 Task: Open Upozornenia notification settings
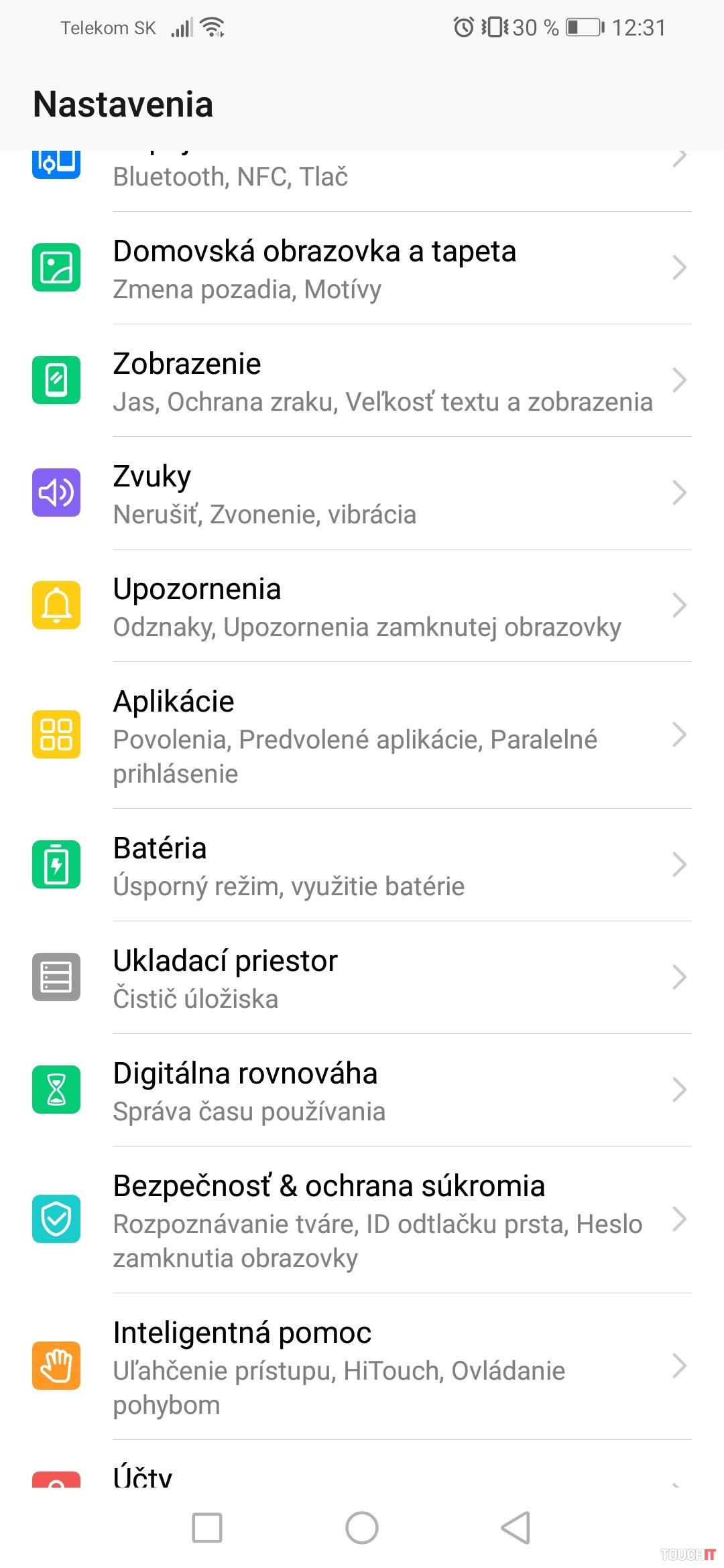pos(362,606)
